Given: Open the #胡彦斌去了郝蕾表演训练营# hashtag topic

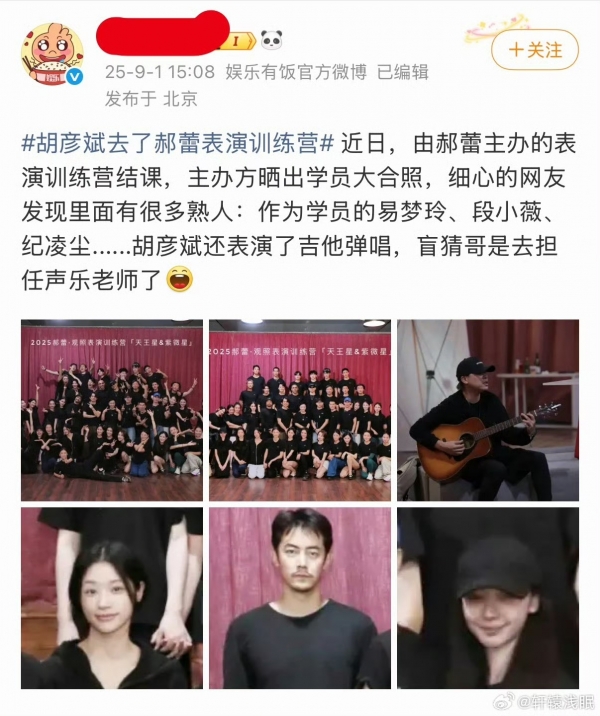Looking at the screenshot, I should pyautogui.click(x=177, y=139).
